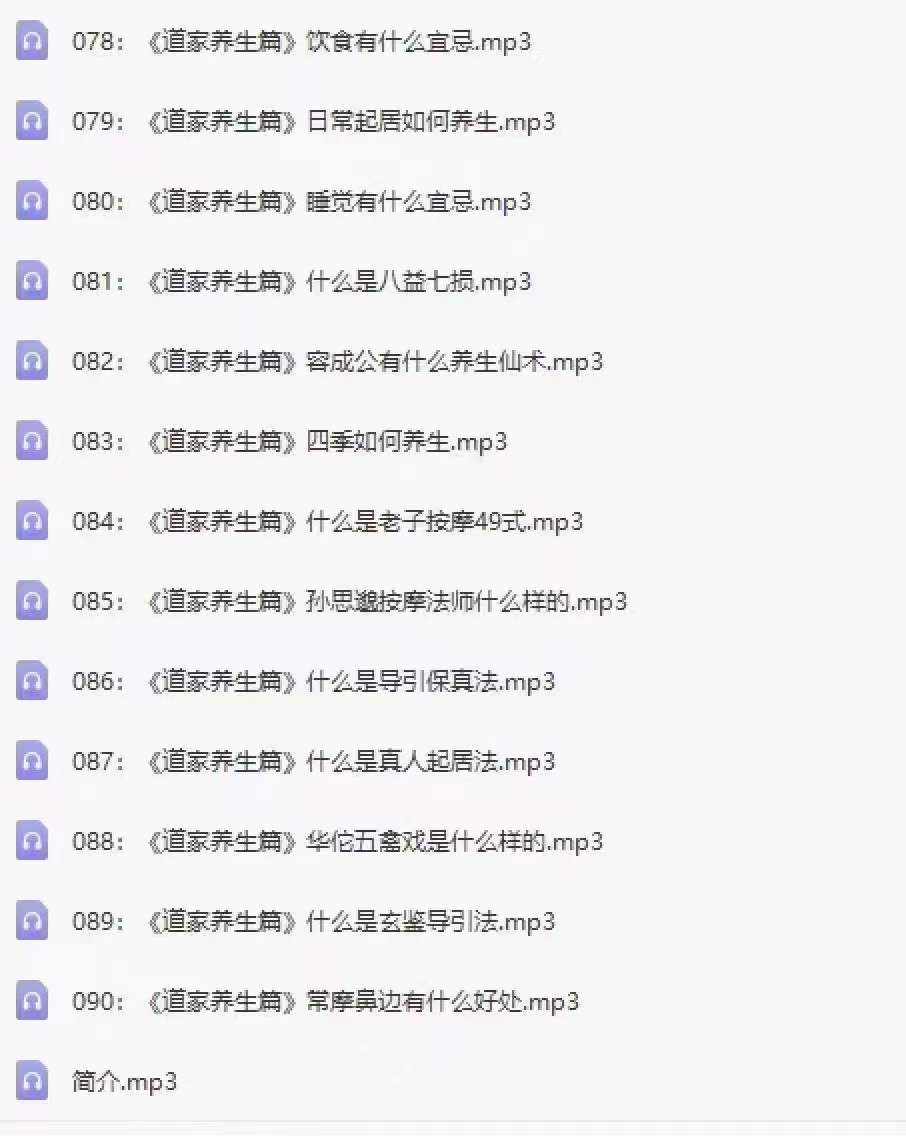This screenshot has height=1136, width=906.
Task: Click the audio icon beside file 088
Action: pyautogui.click(x=31, y=841)
